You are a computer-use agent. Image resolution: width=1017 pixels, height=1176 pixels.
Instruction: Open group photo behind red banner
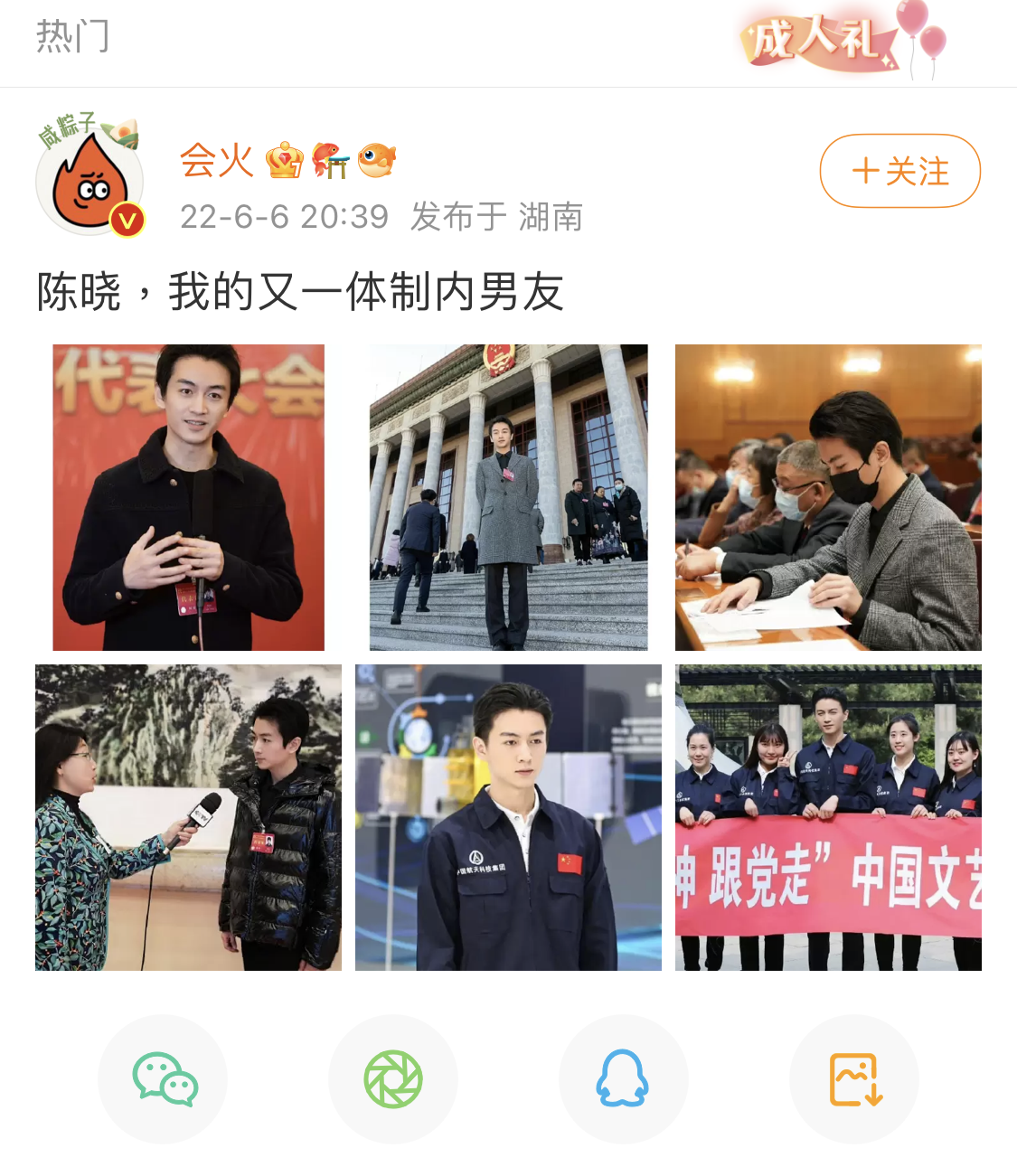(828, 817)
